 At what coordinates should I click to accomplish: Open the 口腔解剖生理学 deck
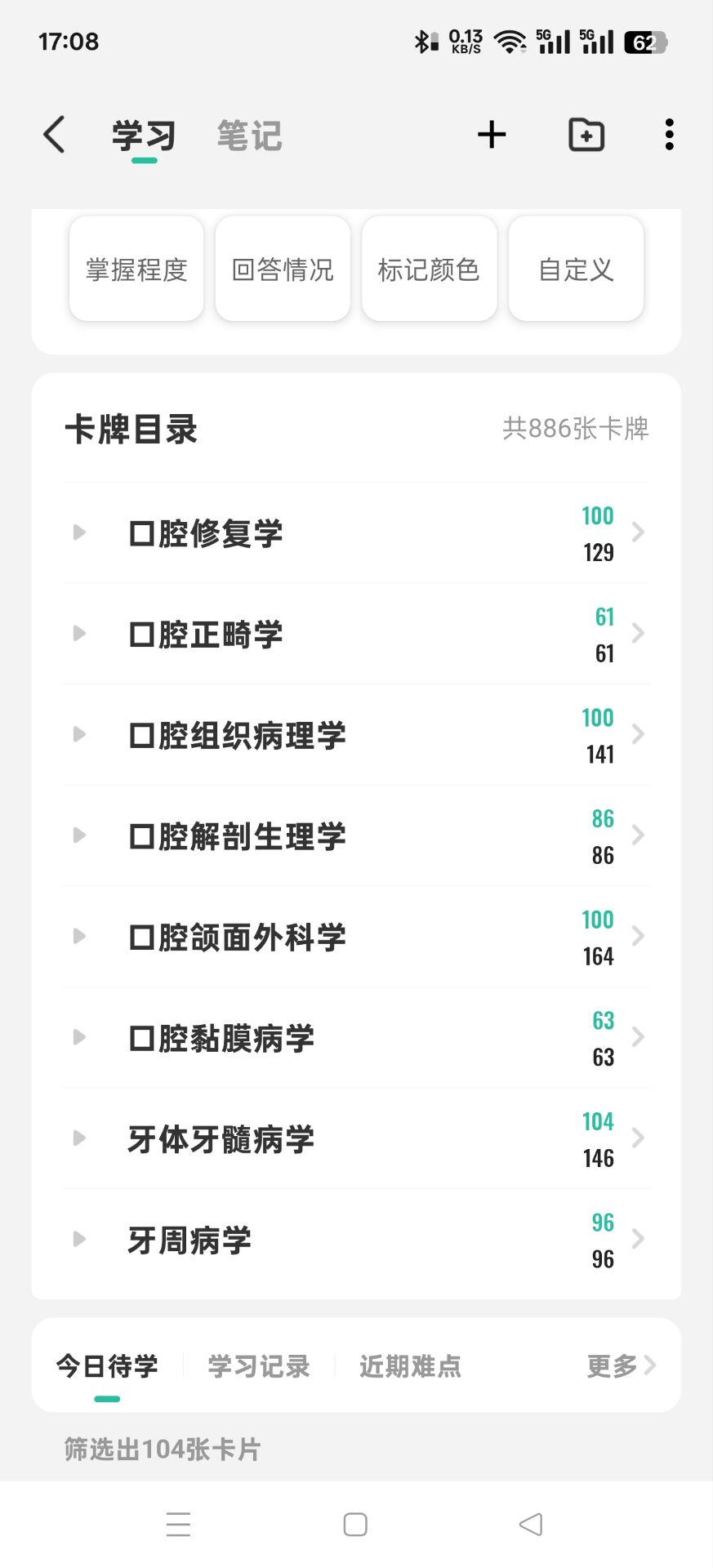click(x=356, y=835)
